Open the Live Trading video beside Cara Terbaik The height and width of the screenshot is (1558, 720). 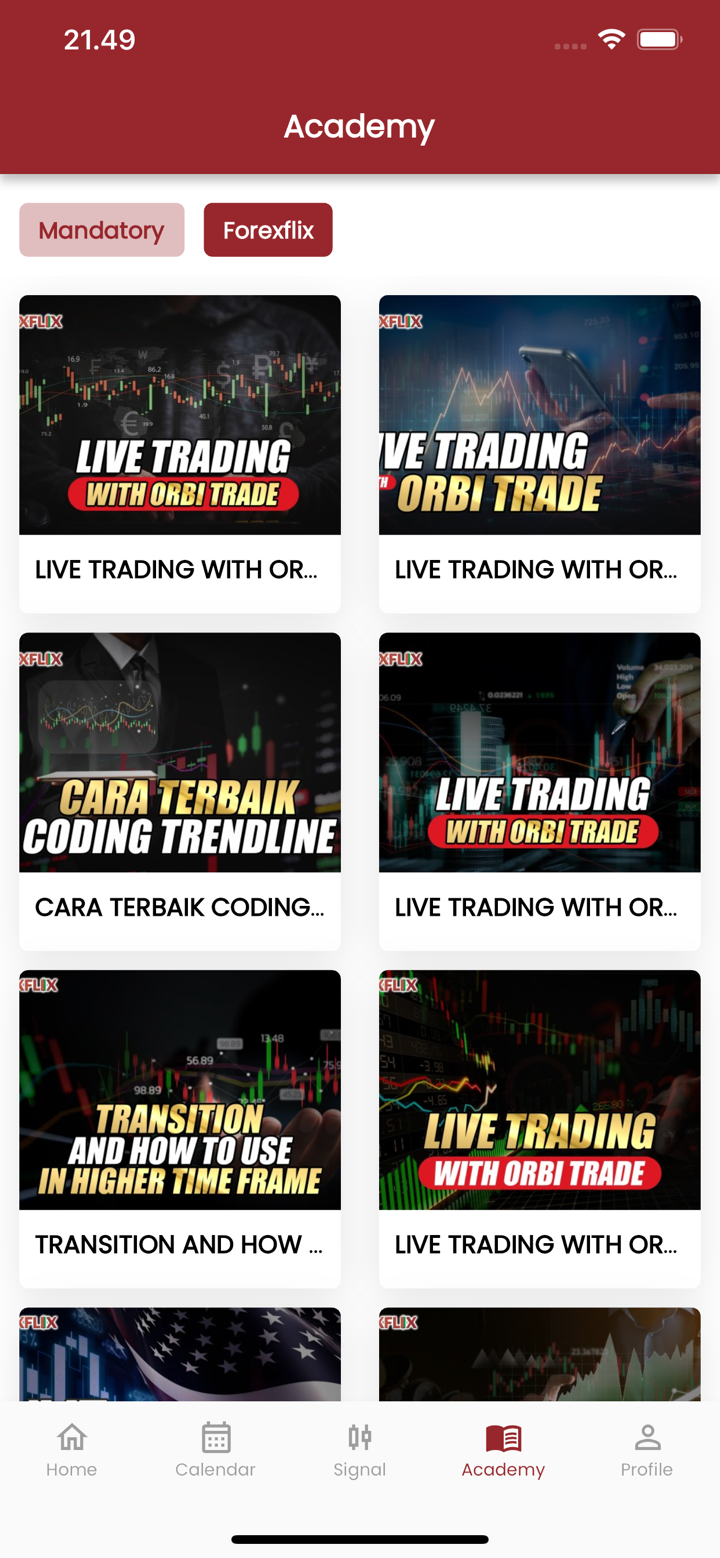coord(539,751)
